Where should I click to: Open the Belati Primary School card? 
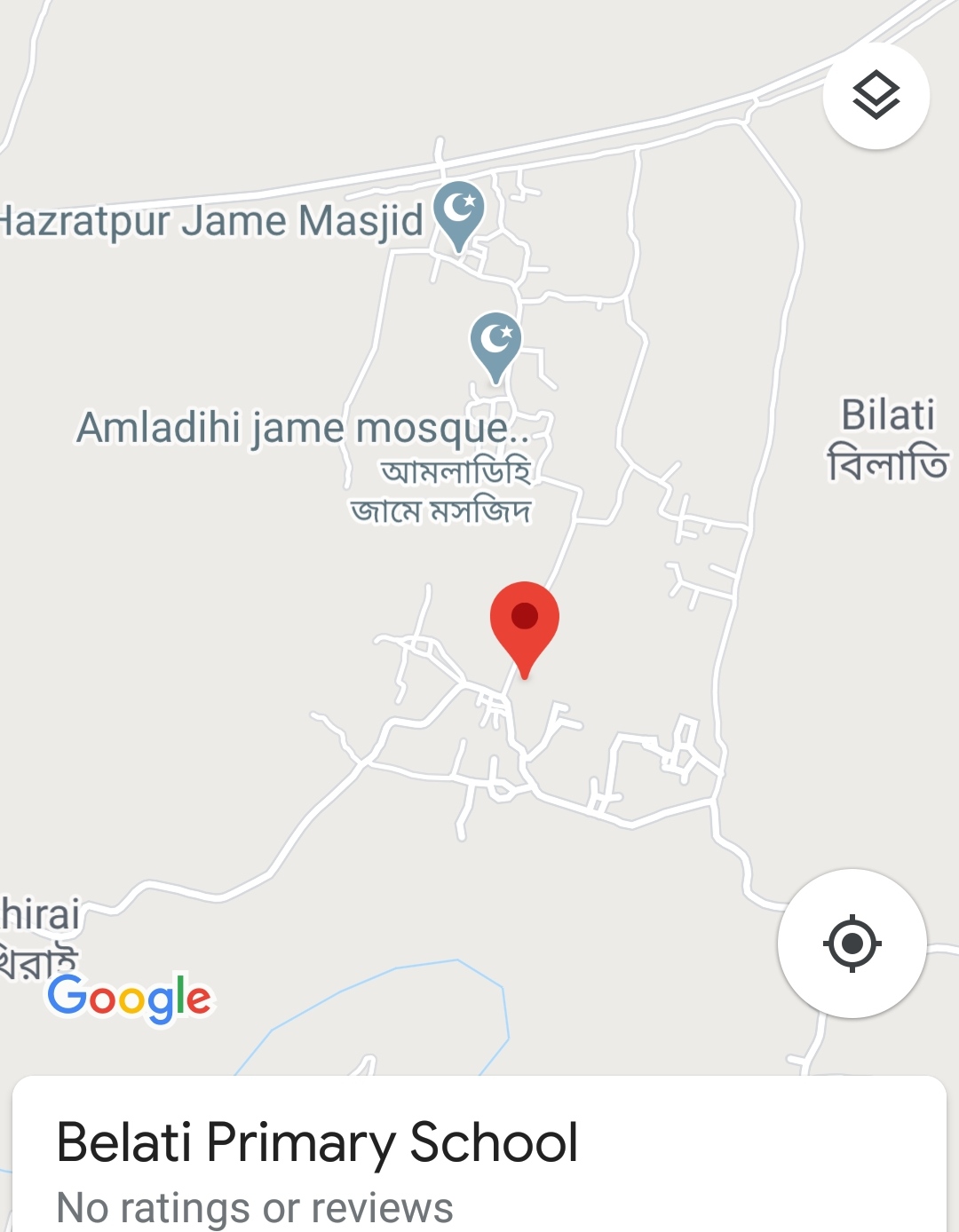[479, 1154]
